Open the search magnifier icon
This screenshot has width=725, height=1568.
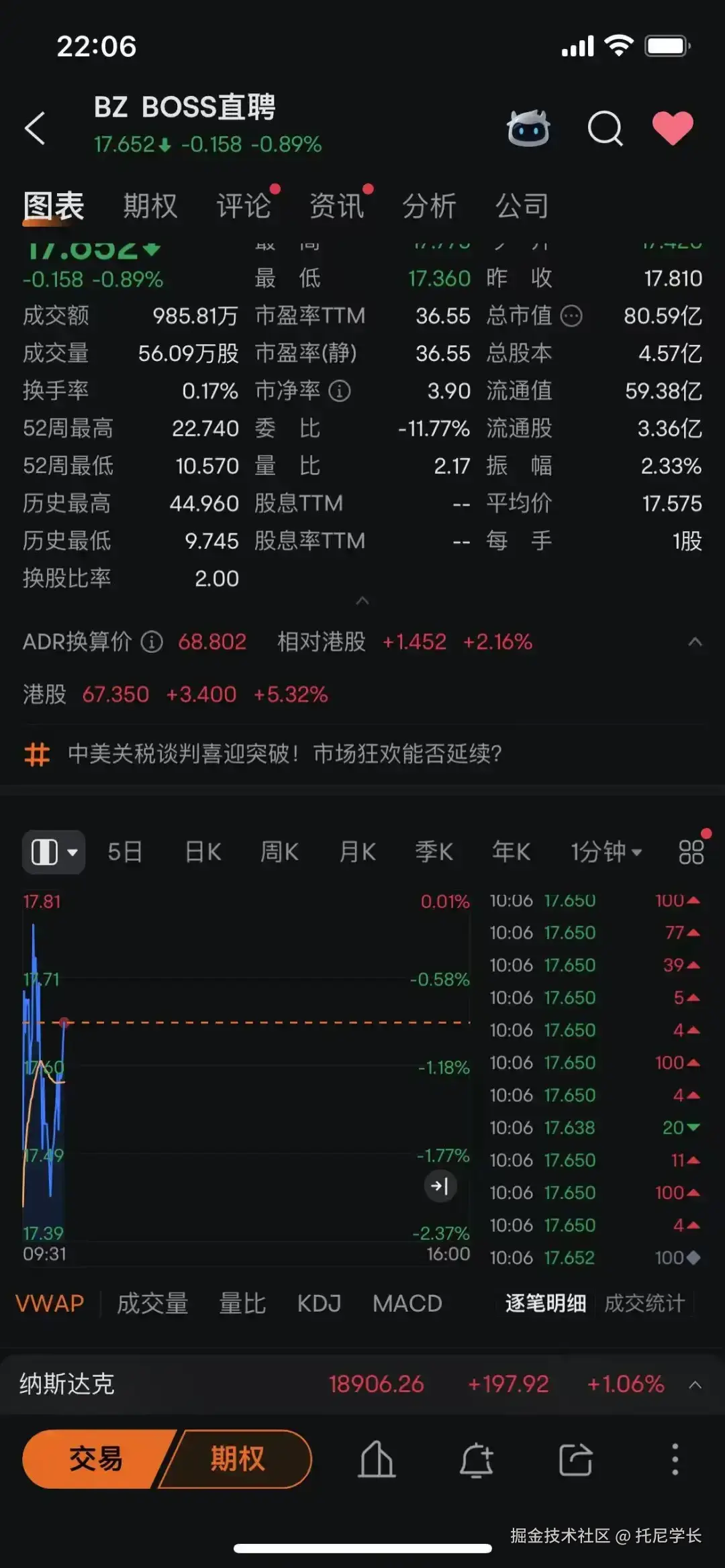[x=605, y=127]
